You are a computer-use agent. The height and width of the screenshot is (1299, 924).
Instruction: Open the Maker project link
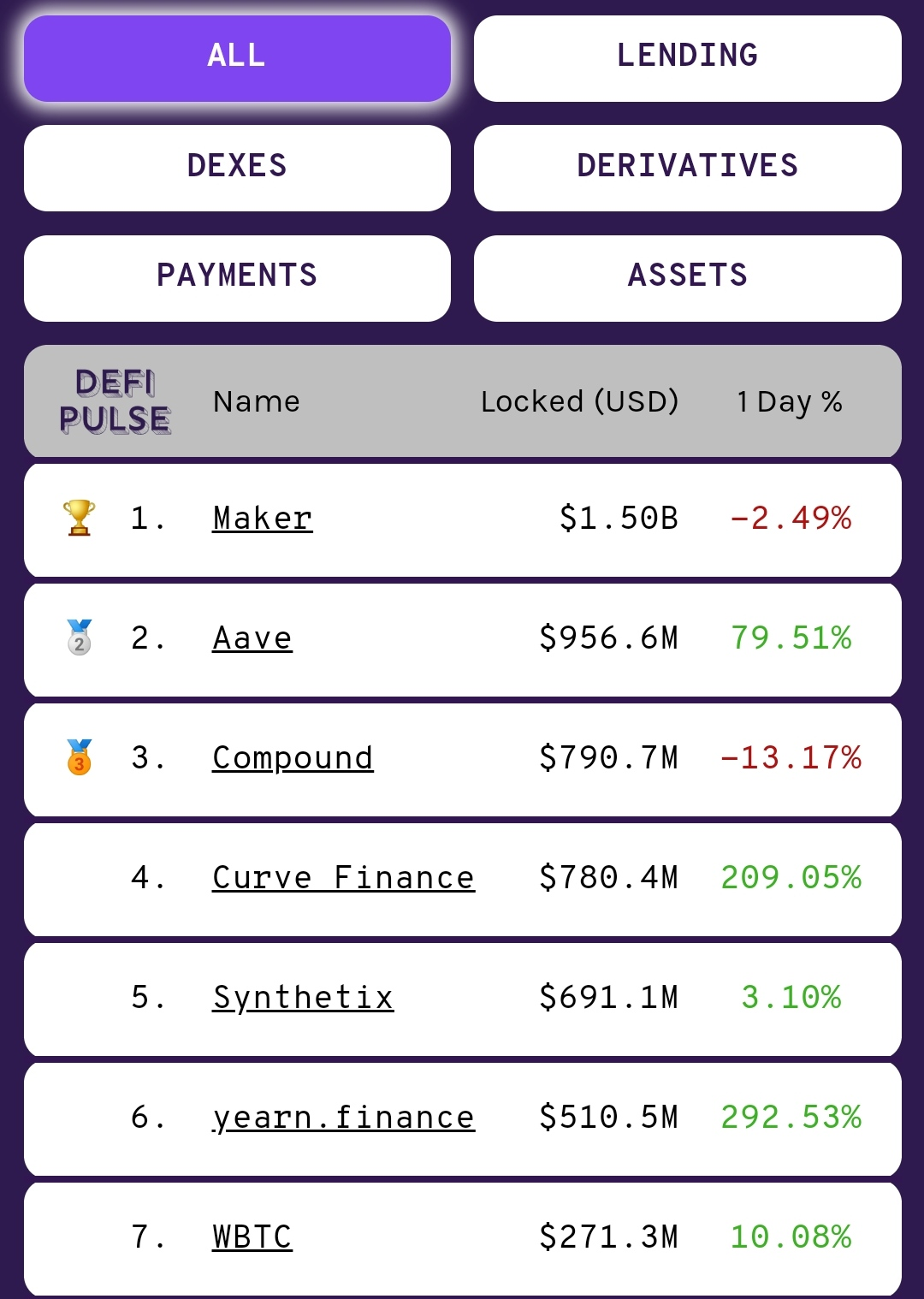click(x=263, y=519)
